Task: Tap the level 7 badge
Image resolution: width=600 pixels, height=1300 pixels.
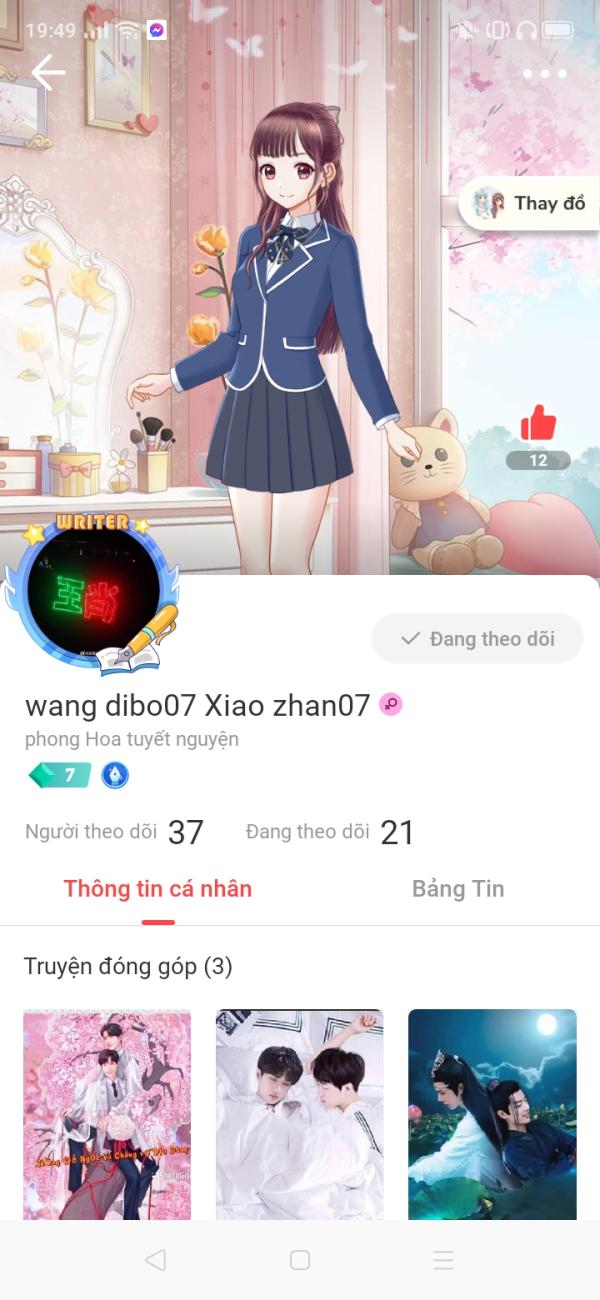Action: pos(60,775)
